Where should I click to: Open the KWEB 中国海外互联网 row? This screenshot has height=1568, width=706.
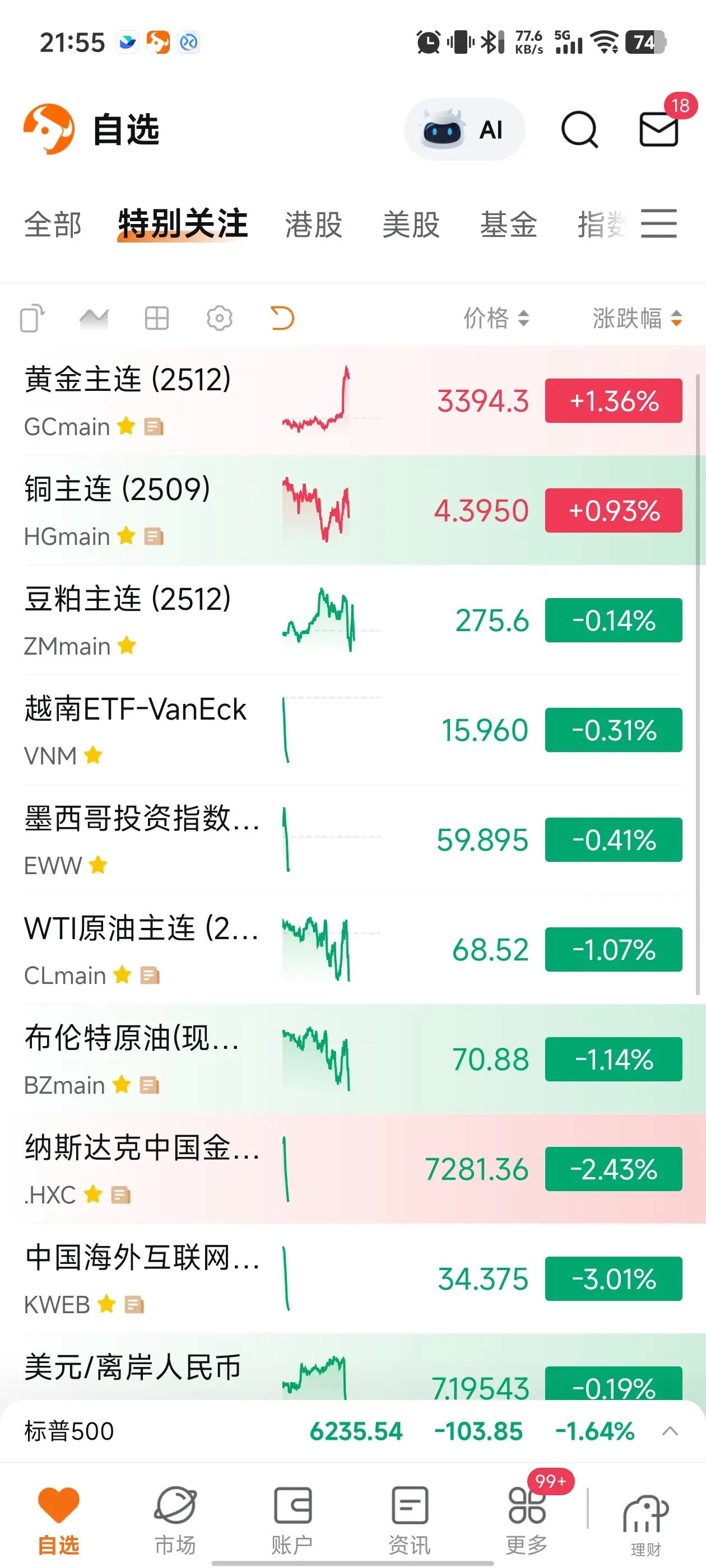[352, 1279]
